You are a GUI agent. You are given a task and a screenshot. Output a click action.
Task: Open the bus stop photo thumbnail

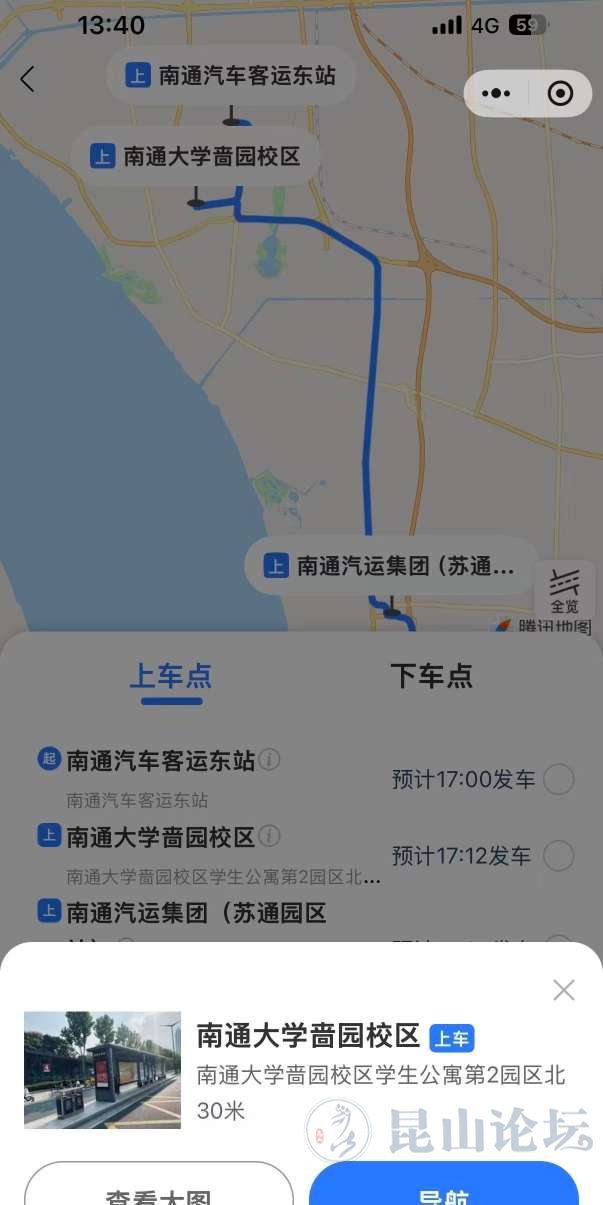(x=102, y=1069)
